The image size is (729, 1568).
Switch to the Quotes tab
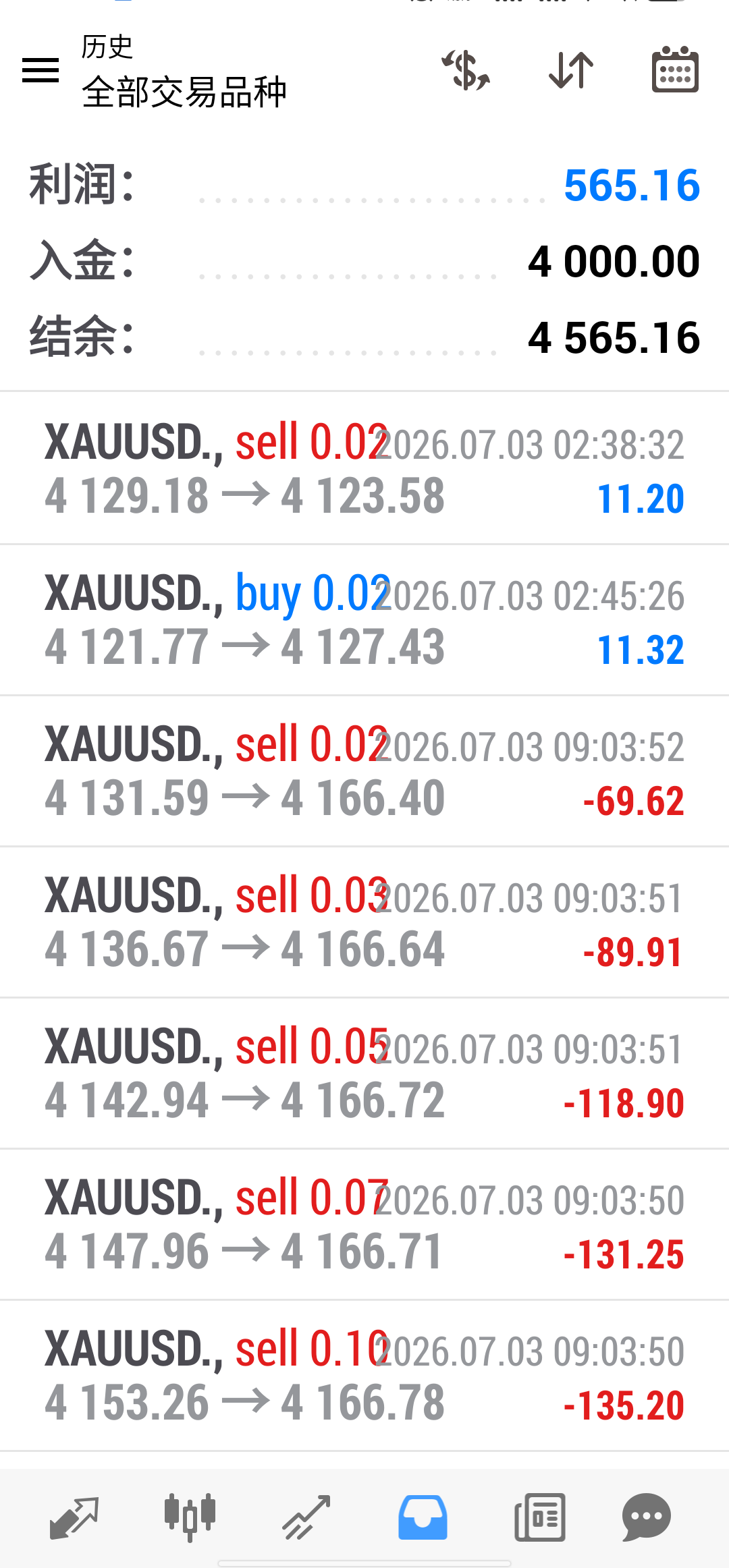coord(74,1518)
